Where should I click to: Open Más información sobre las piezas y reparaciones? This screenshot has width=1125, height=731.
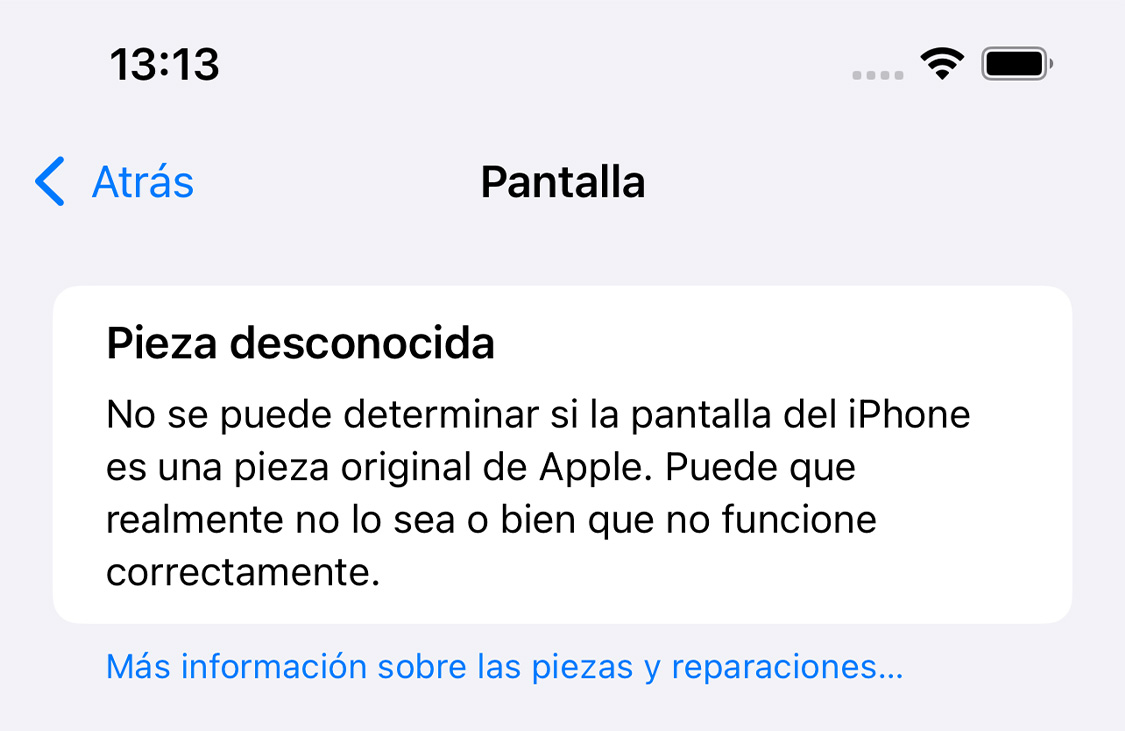pos(504,667)
